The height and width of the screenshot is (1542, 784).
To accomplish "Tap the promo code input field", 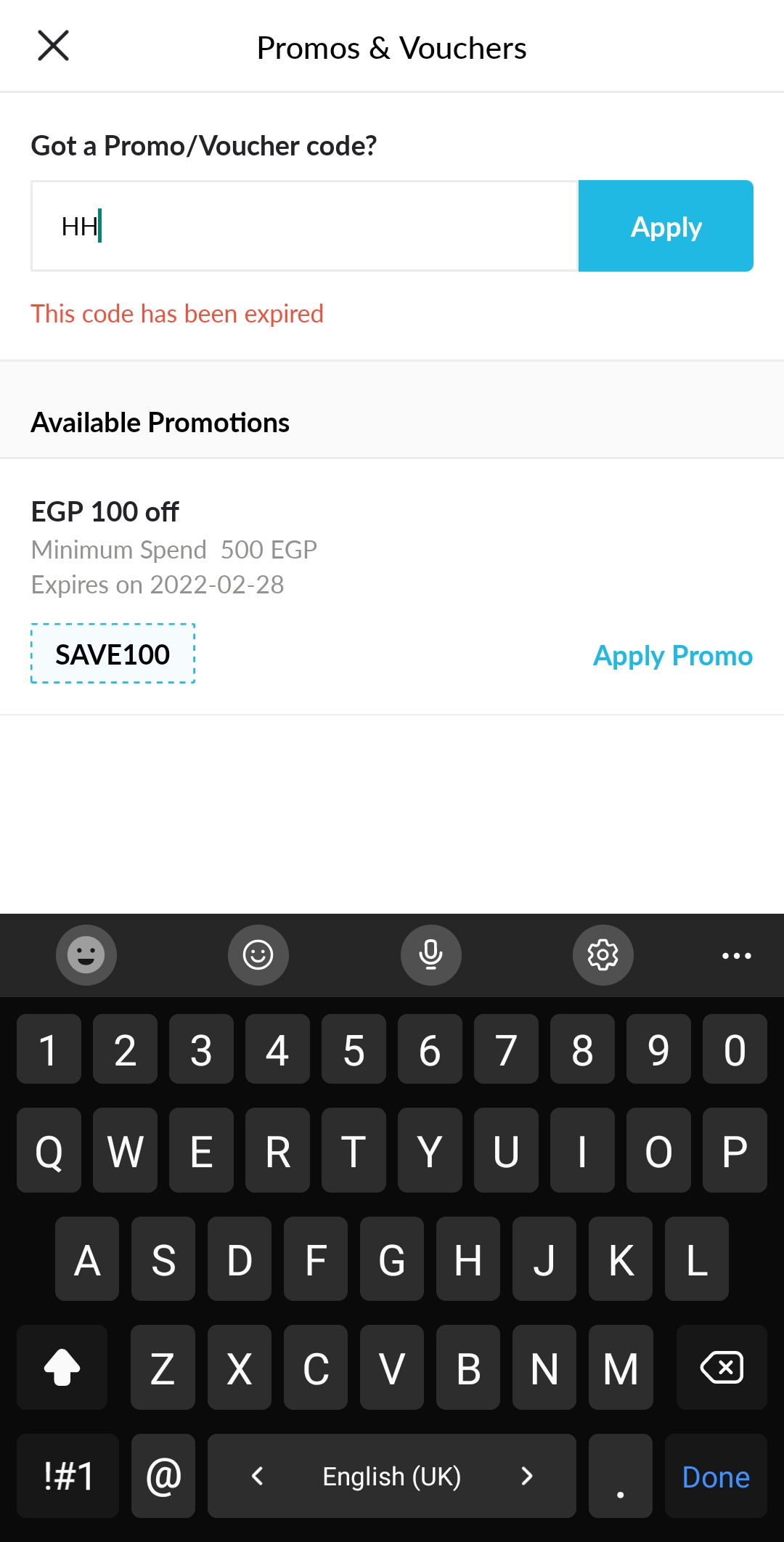I will click(305, 227).
